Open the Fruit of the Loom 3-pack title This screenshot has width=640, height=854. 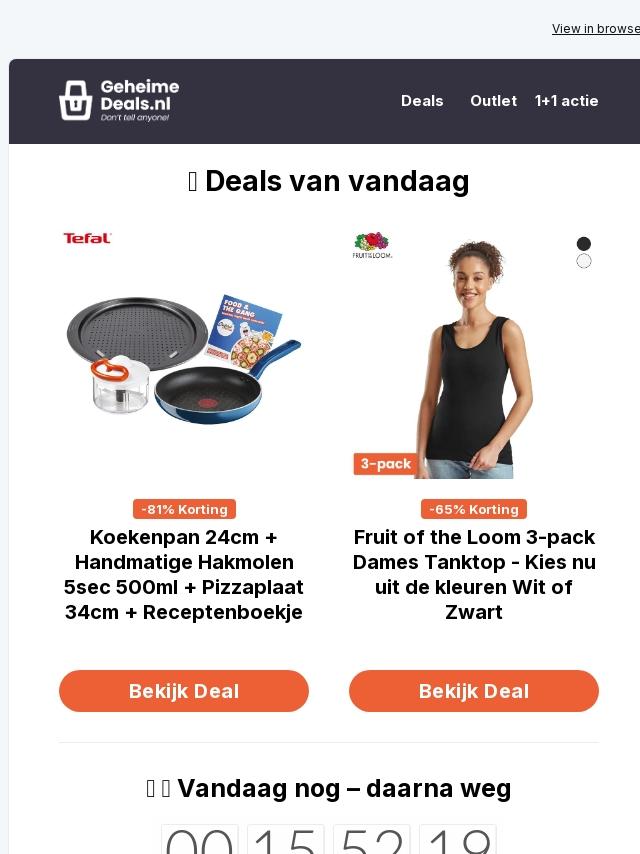[x=474, y=575]
